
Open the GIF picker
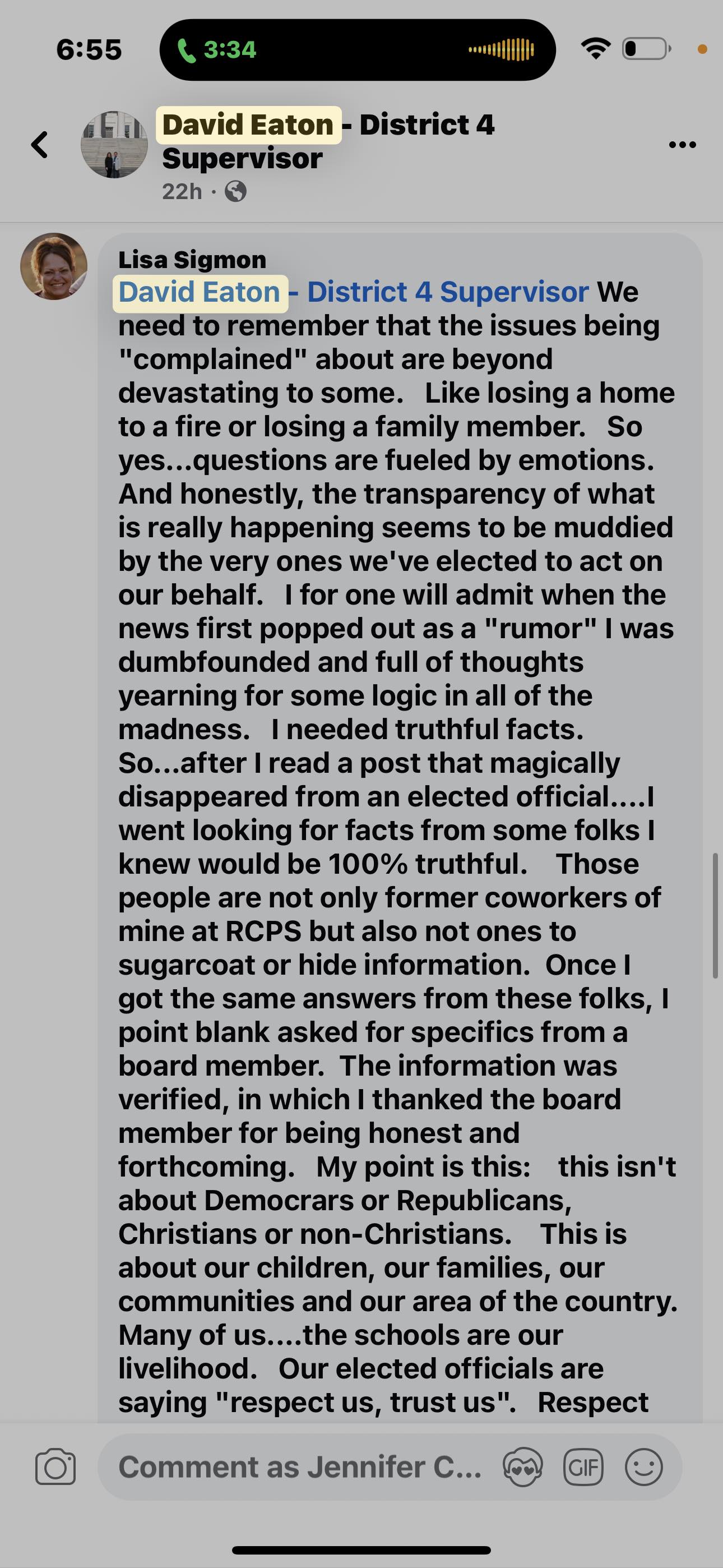coord(583,1467)
